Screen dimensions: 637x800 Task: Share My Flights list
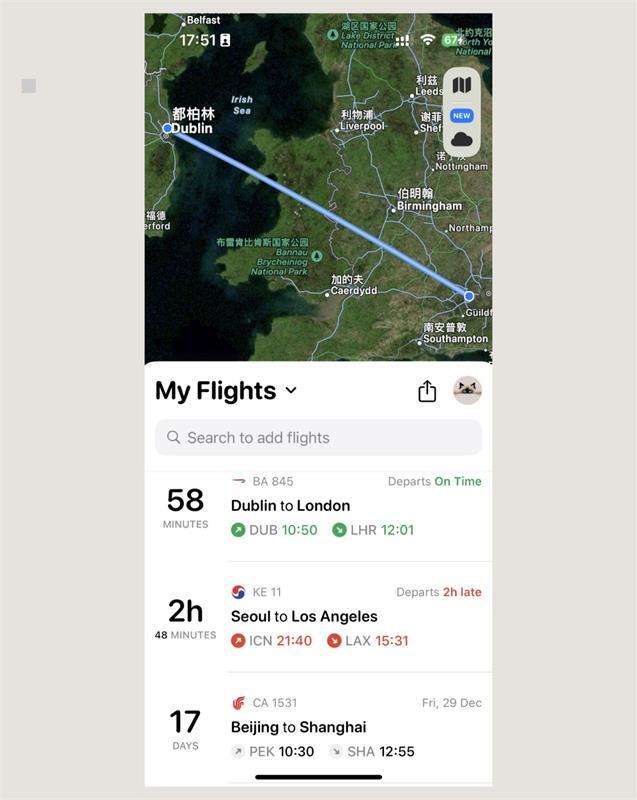click(427, 391)
